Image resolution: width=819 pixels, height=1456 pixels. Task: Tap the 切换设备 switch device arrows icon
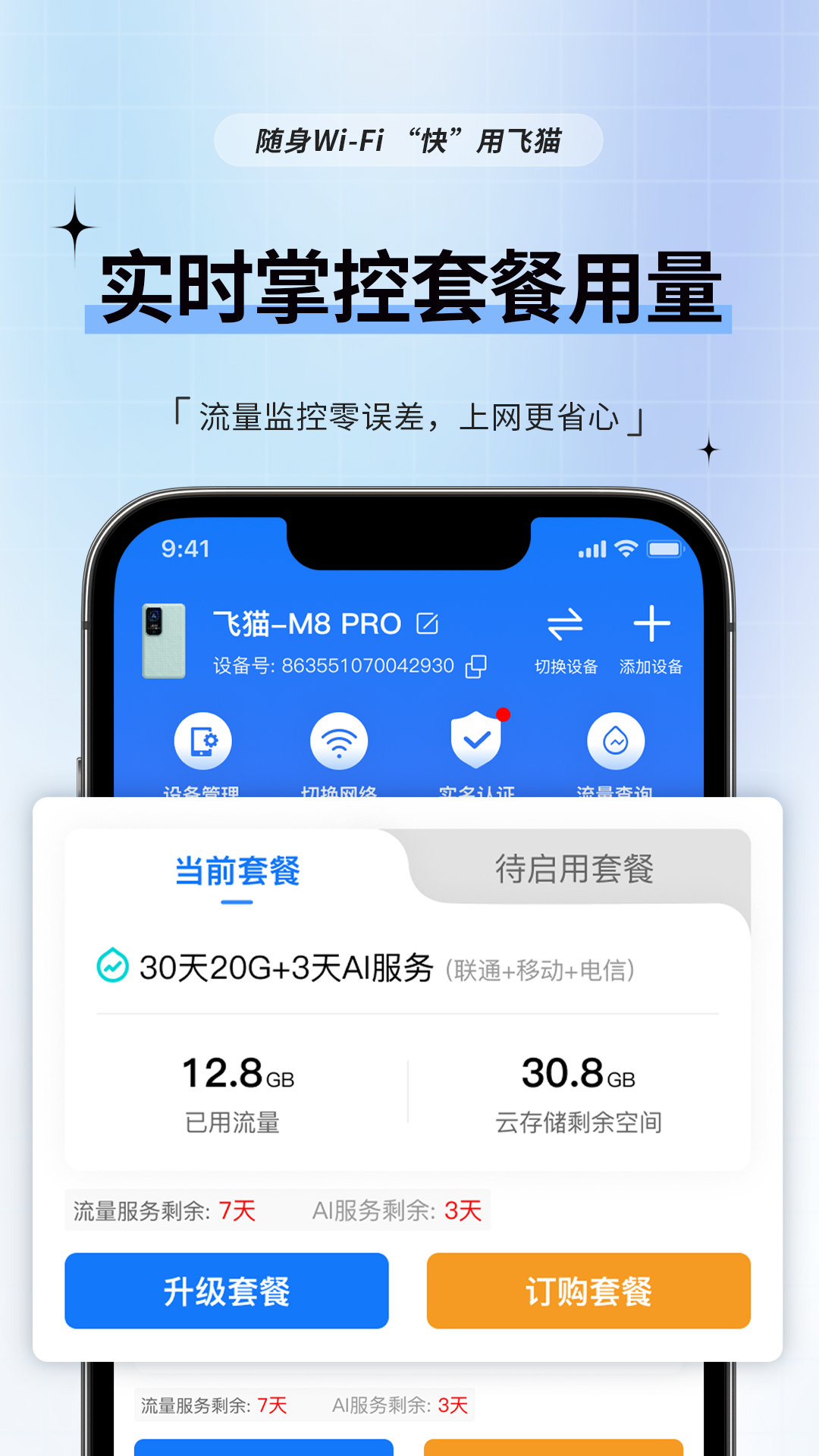pos(566,623)
